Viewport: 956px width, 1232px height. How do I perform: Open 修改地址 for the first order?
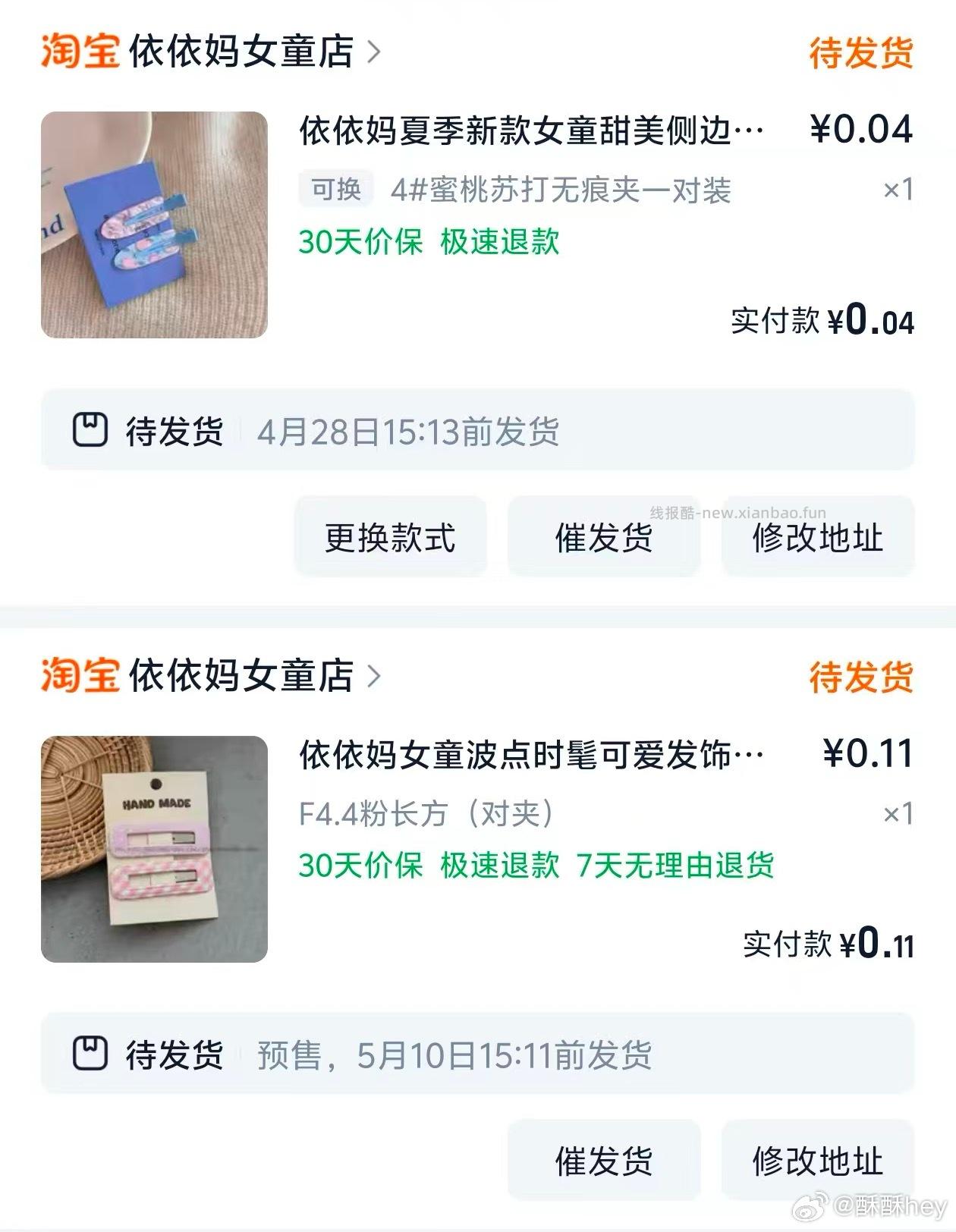(x=817, y=538)
